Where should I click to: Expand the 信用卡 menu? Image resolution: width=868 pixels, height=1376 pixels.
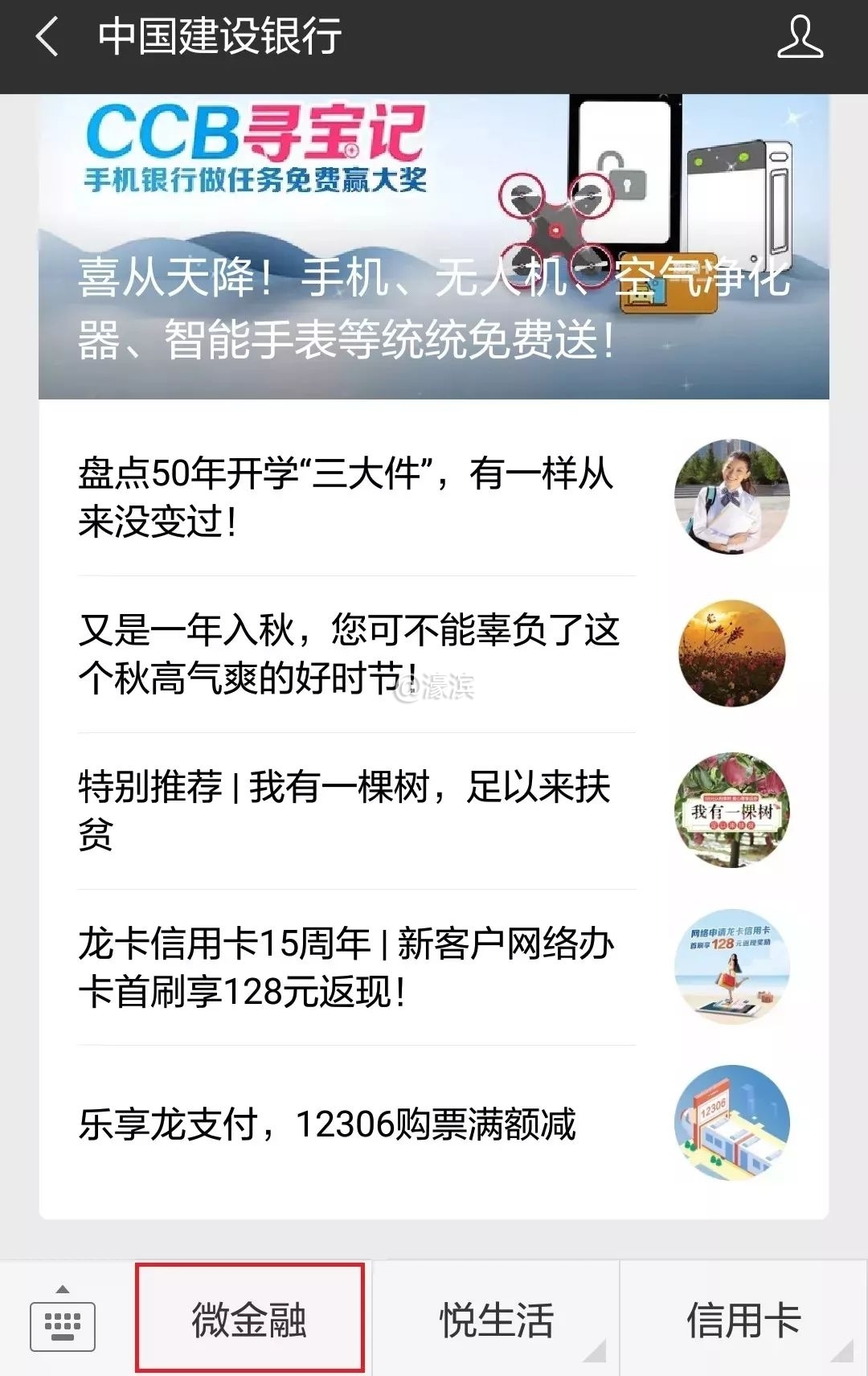pyautogui.click(x=743, y=1321)
